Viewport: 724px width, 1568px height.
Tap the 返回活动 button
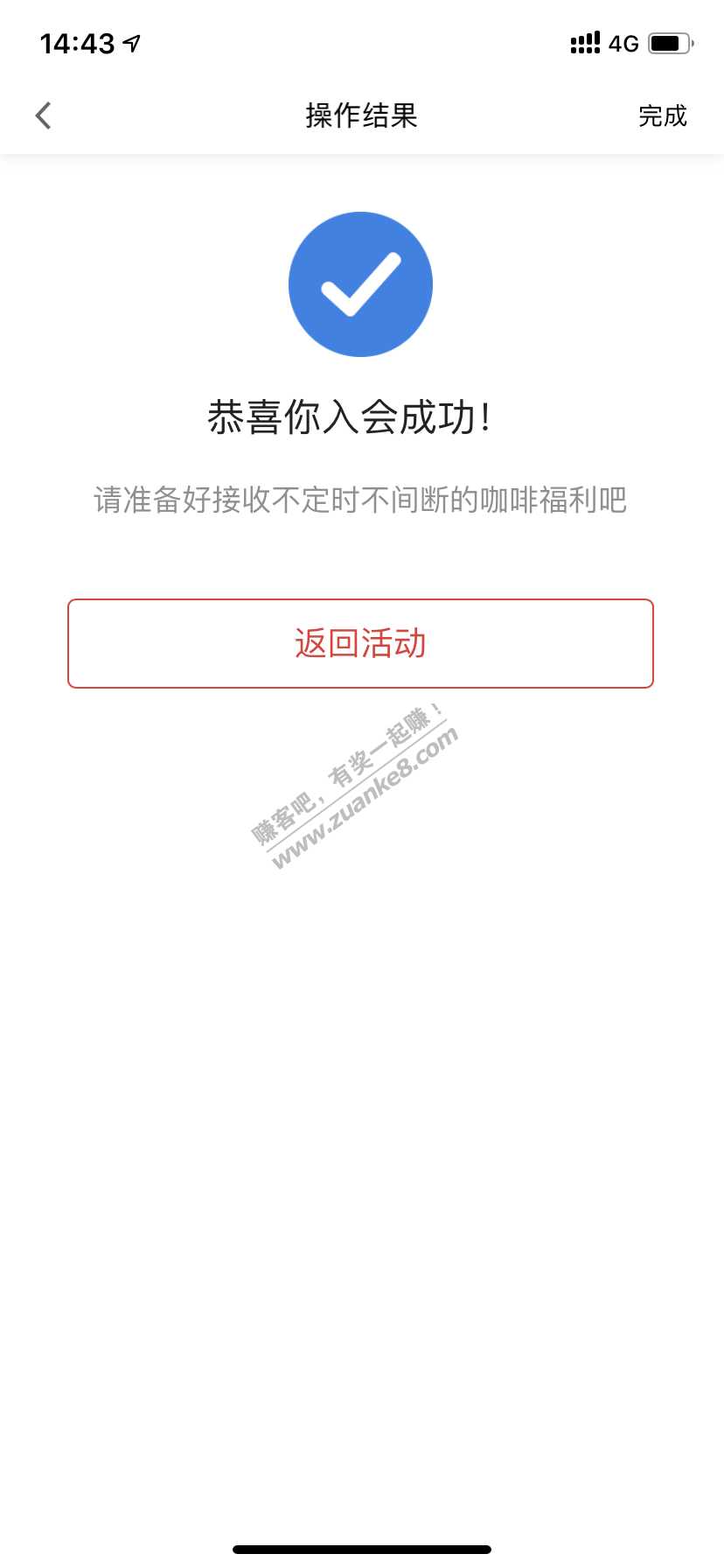[x=360, y=643]
